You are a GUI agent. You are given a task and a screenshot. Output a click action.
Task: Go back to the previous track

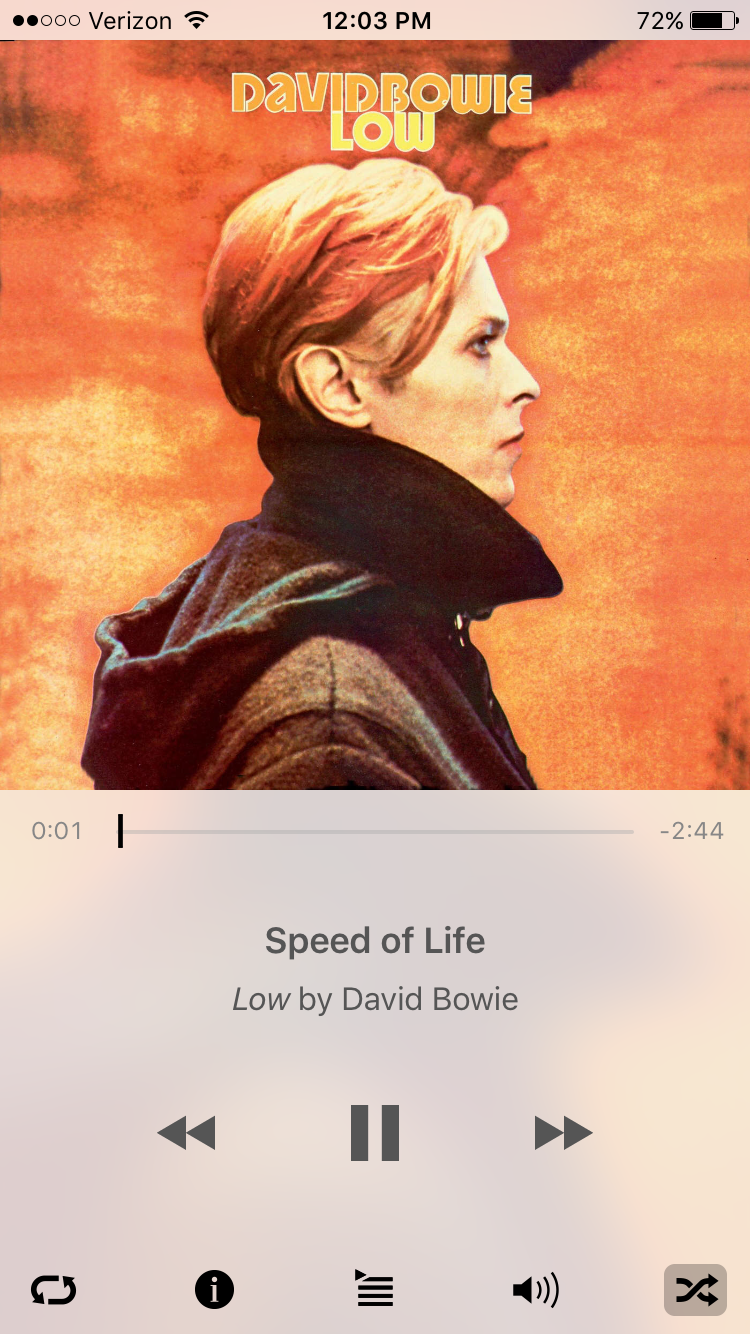tap(187, 1133)
